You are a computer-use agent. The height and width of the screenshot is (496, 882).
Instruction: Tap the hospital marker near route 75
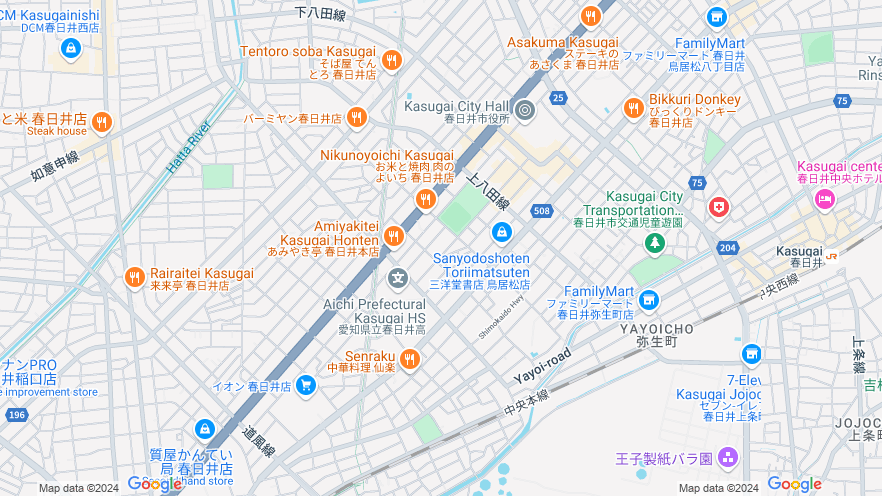click(x=718, y=208)
